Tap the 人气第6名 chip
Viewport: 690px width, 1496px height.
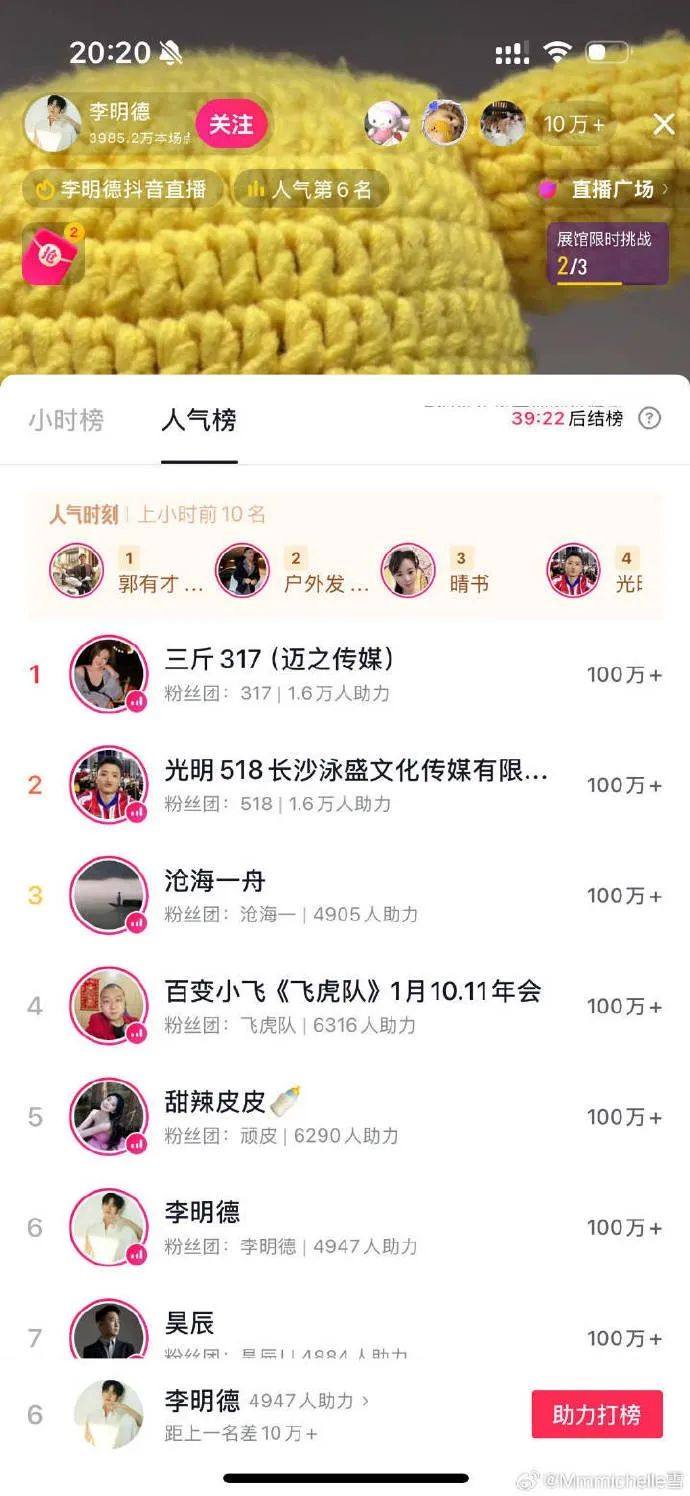pyautogui.click(x=311, y=189)
